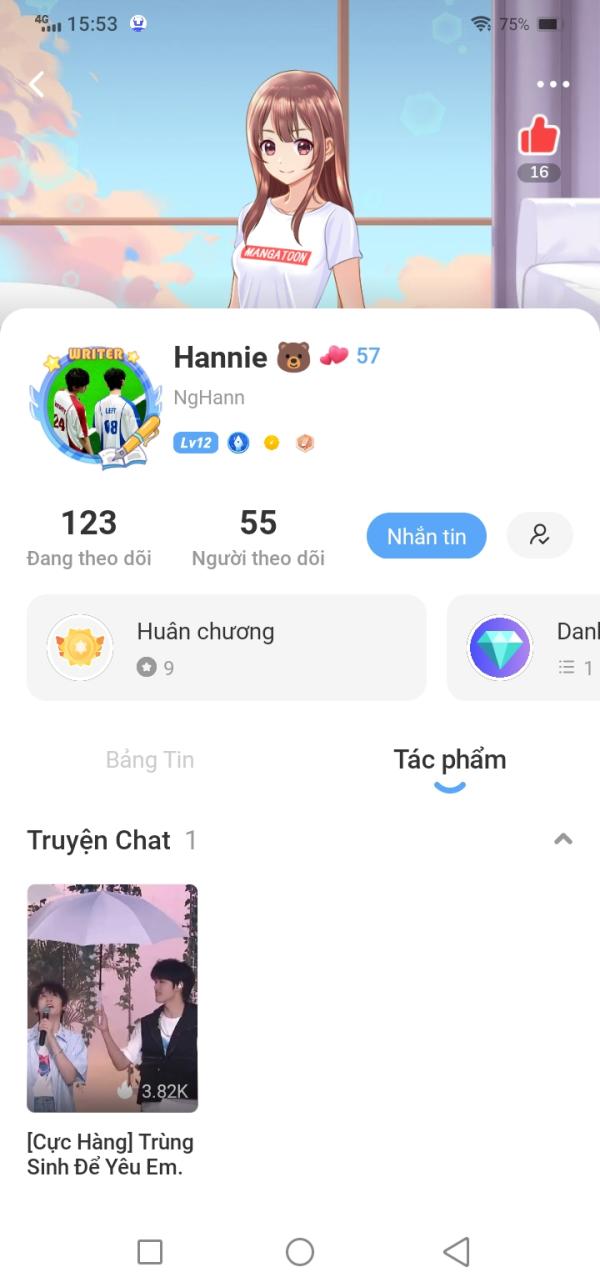Like Hannie's profile with the thumbs-up
The width and height of the screenshot is (600, 1287).
539,137
